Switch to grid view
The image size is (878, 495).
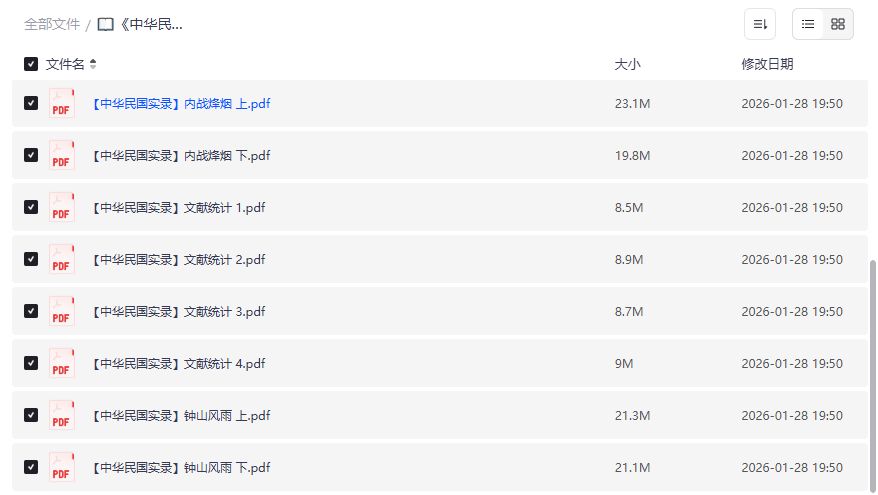tap(838, 24)
